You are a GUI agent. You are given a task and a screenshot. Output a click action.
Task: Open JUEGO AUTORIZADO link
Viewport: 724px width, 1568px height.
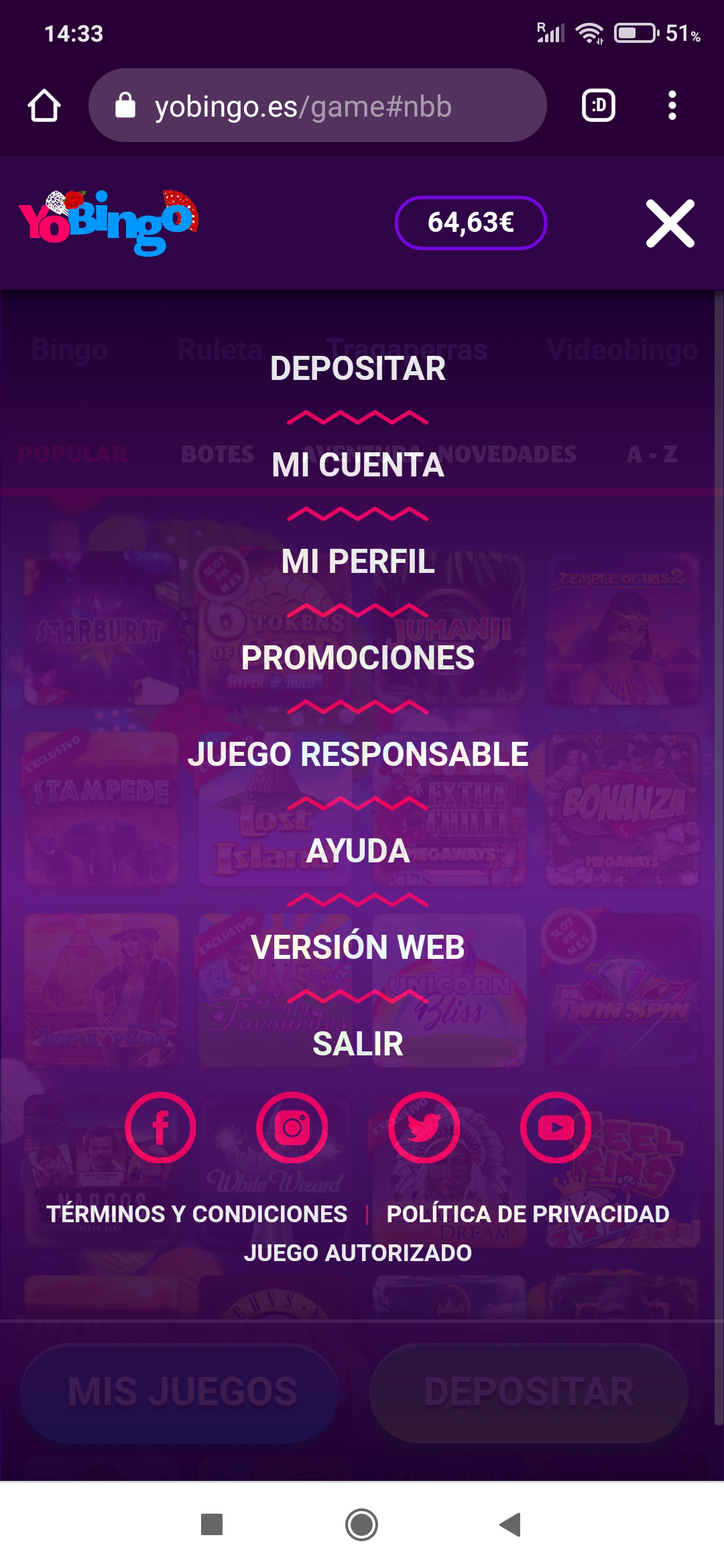[x=358, y=1253]
